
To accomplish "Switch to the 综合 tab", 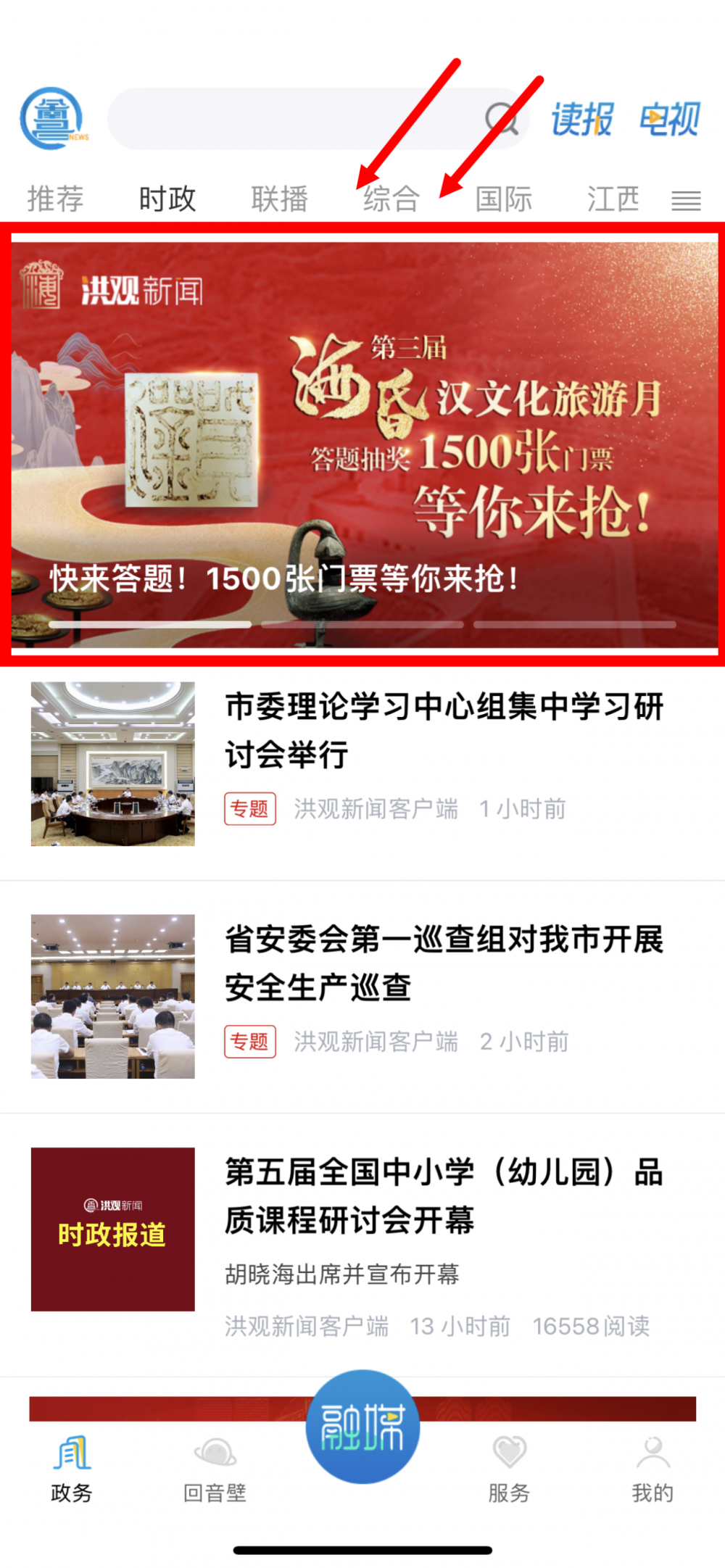I will (391, 199).
